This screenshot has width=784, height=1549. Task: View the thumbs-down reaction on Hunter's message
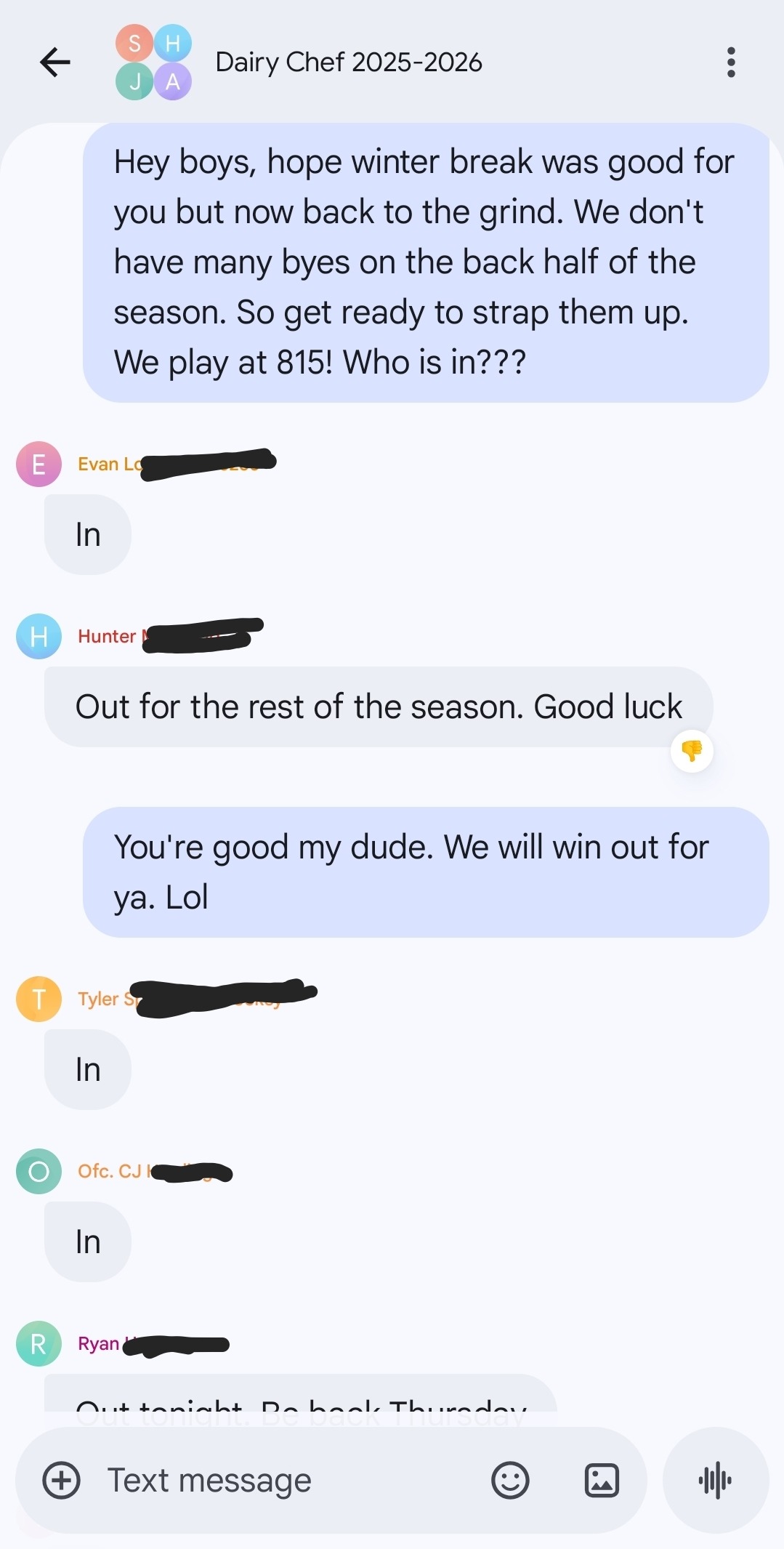pos(692,751)
